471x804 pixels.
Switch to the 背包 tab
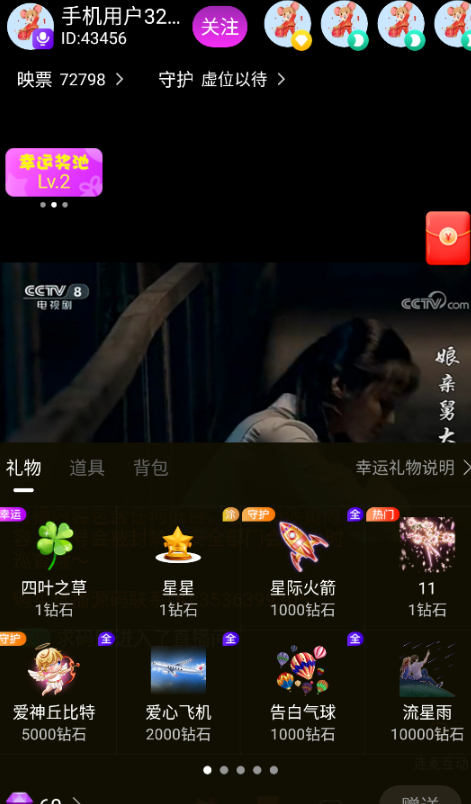(151, 468)
